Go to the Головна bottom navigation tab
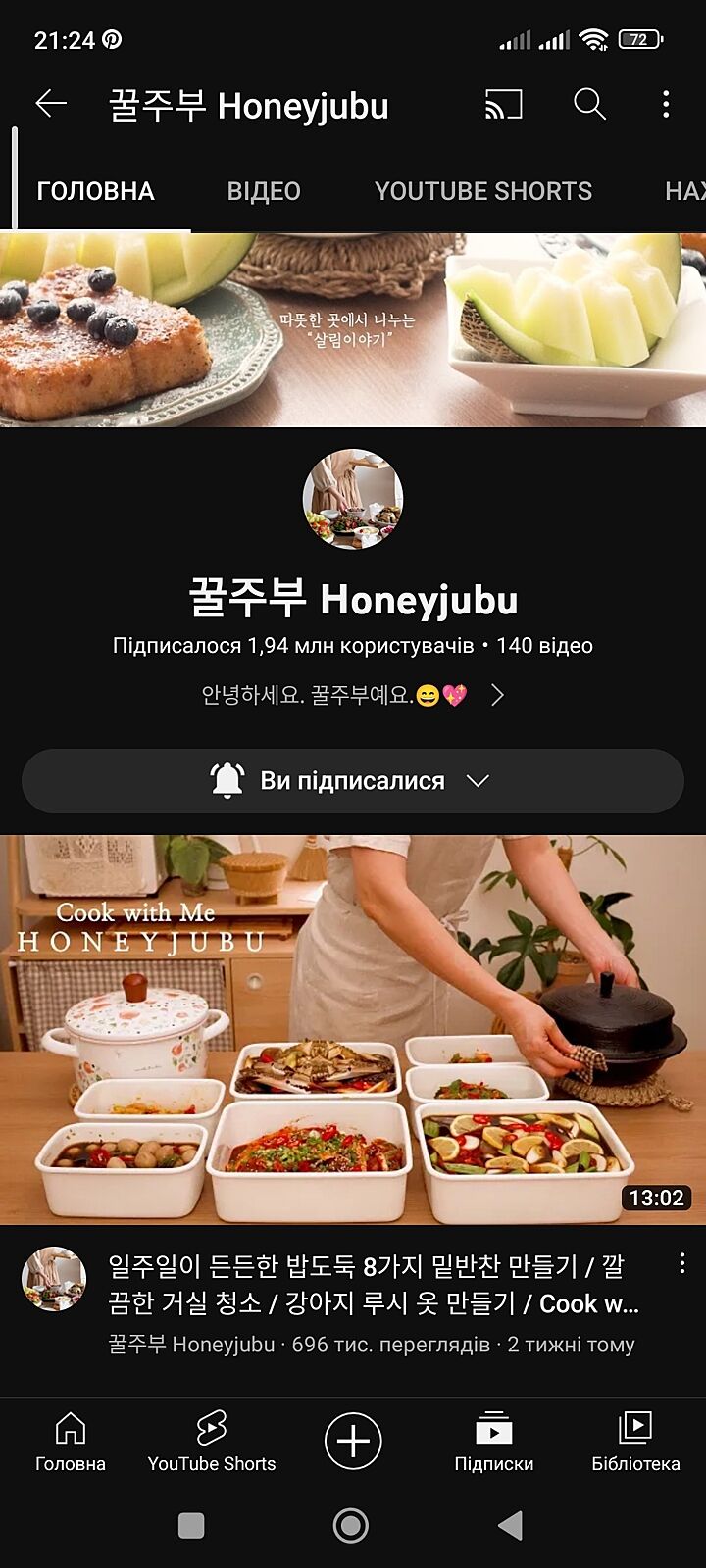This screenshot has height=1568, width=706. pos(71,1442)
